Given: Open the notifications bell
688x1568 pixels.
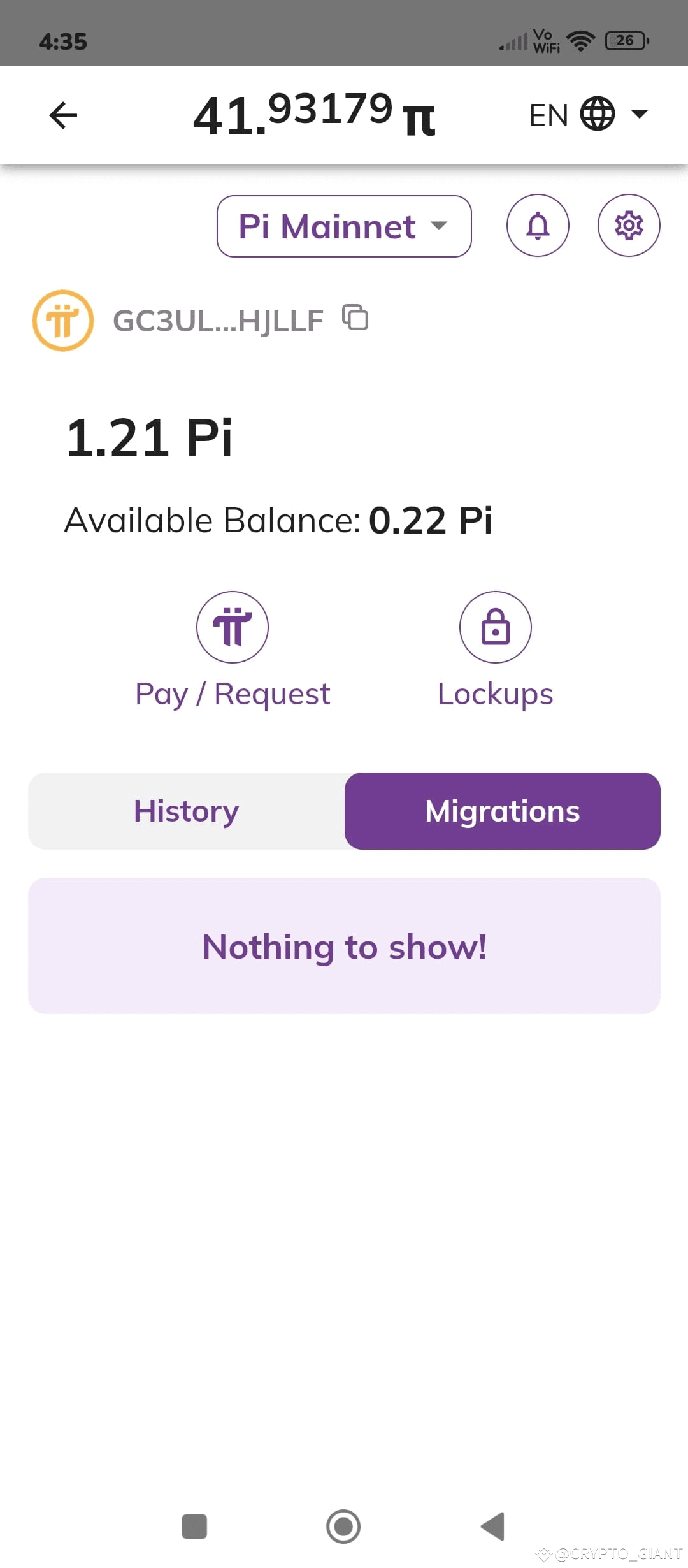Looking at the screenshot, I should (x=538, y=225).
